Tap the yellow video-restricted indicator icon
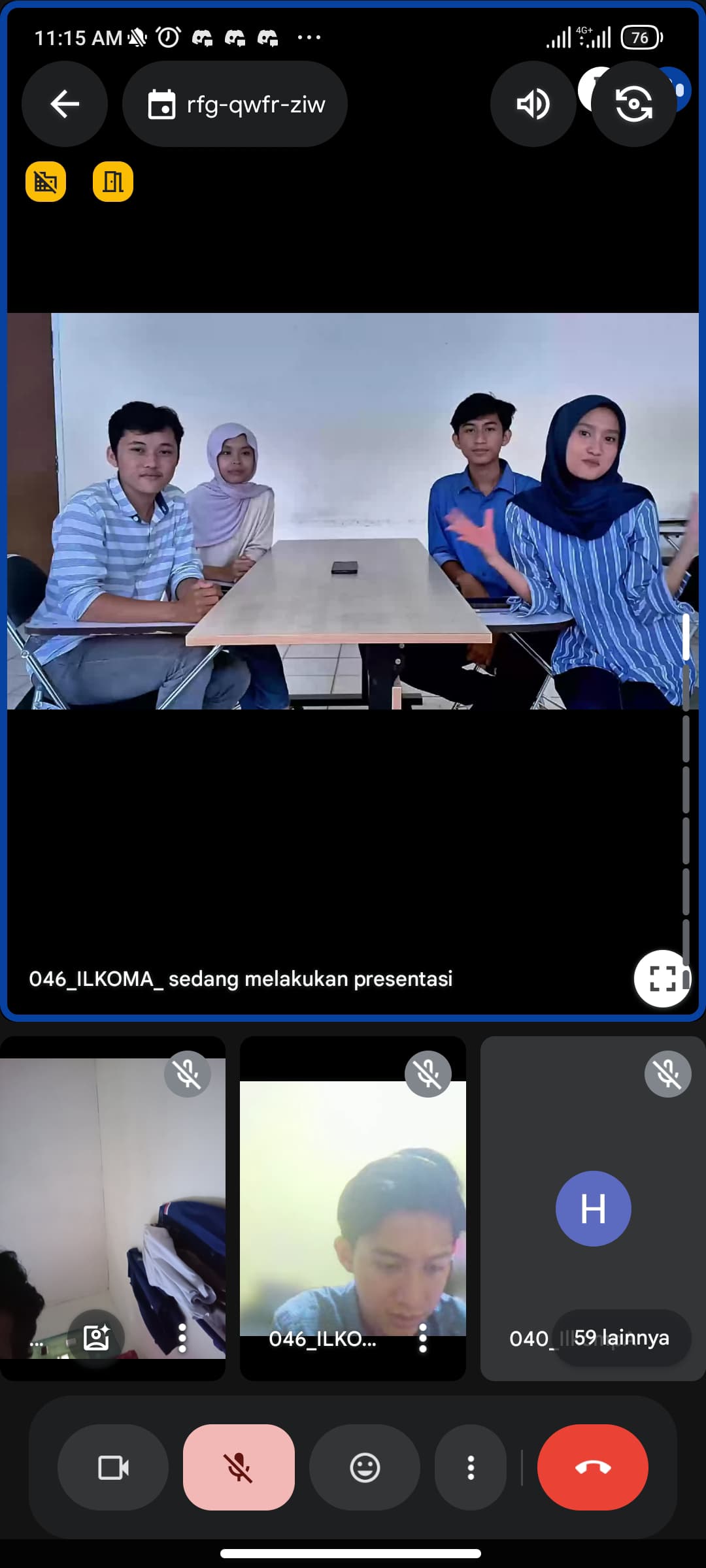The image size is (706, 1568). click(x=46, y=182)
